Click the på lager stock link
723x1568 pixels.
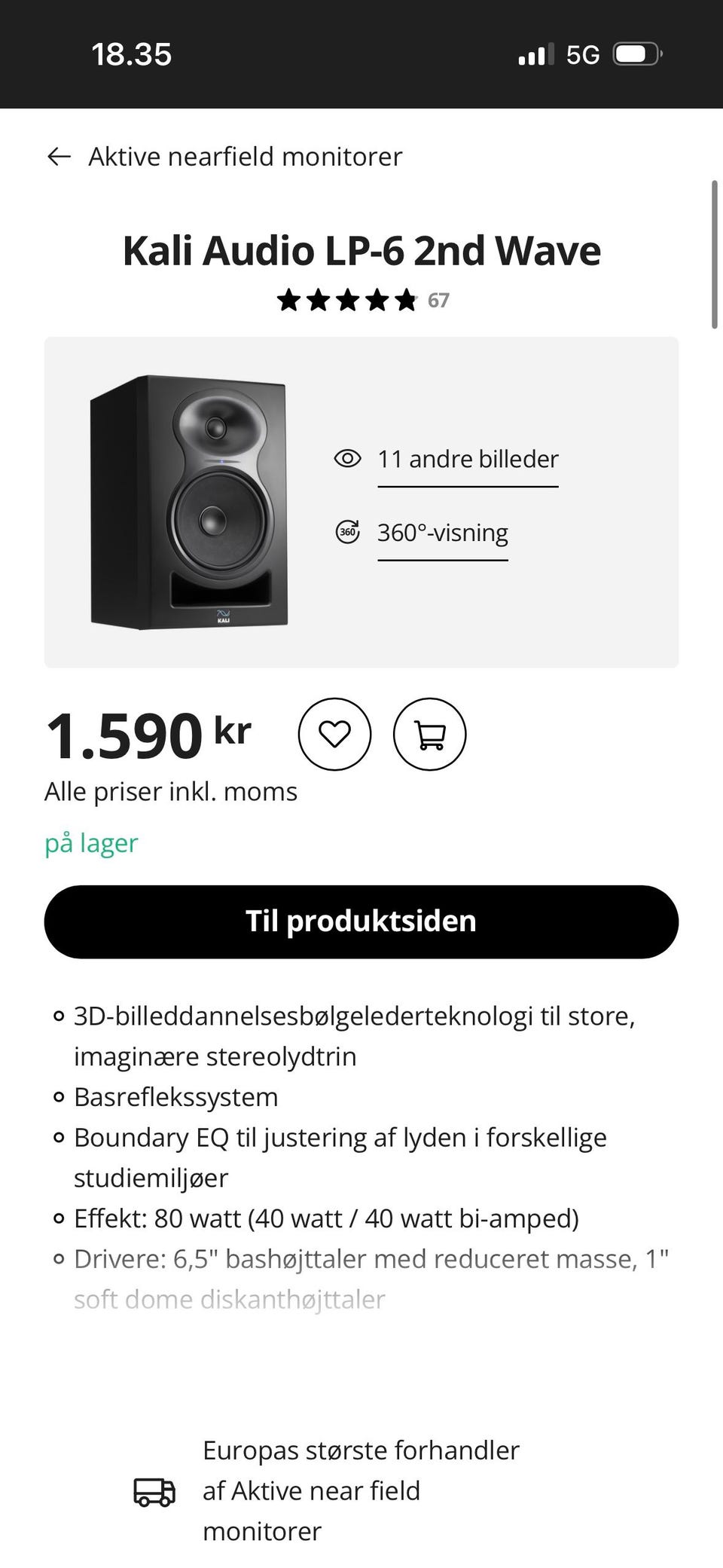(90, 843)
